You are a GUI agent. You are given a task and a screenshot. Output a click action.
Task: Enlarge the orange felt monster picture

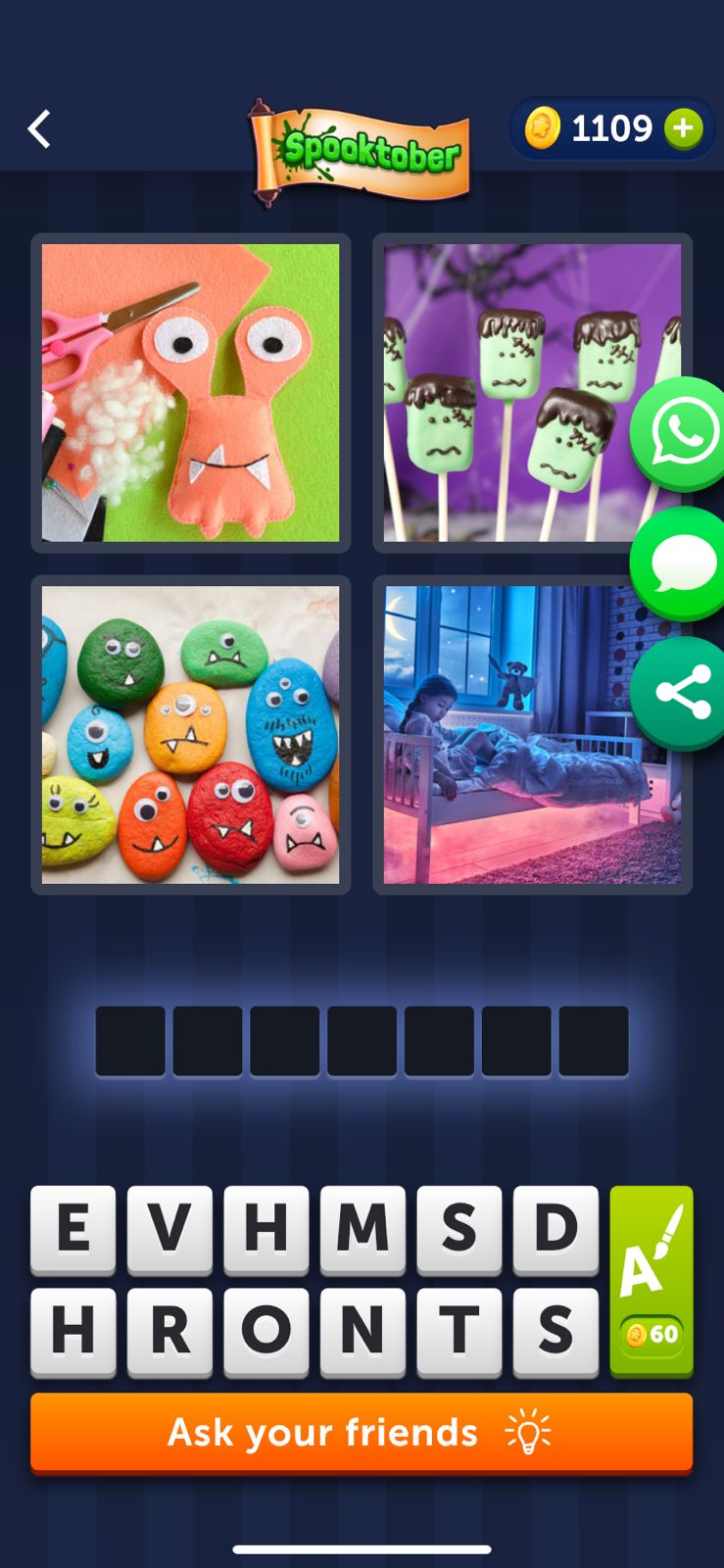tap(191, 393)
